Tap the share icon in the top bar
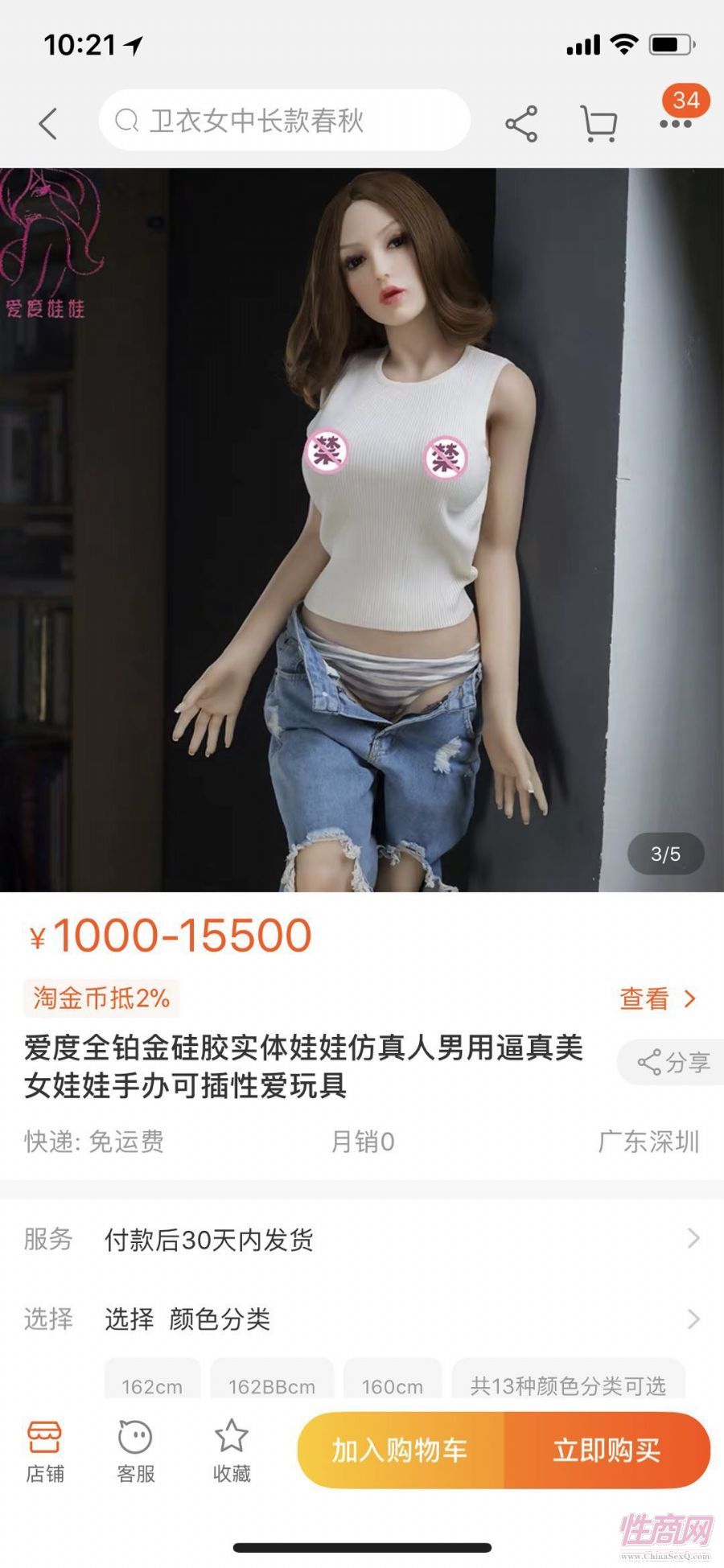Image resolution: width=724 pixels, height=1568 pixels. tap(521, 124)
